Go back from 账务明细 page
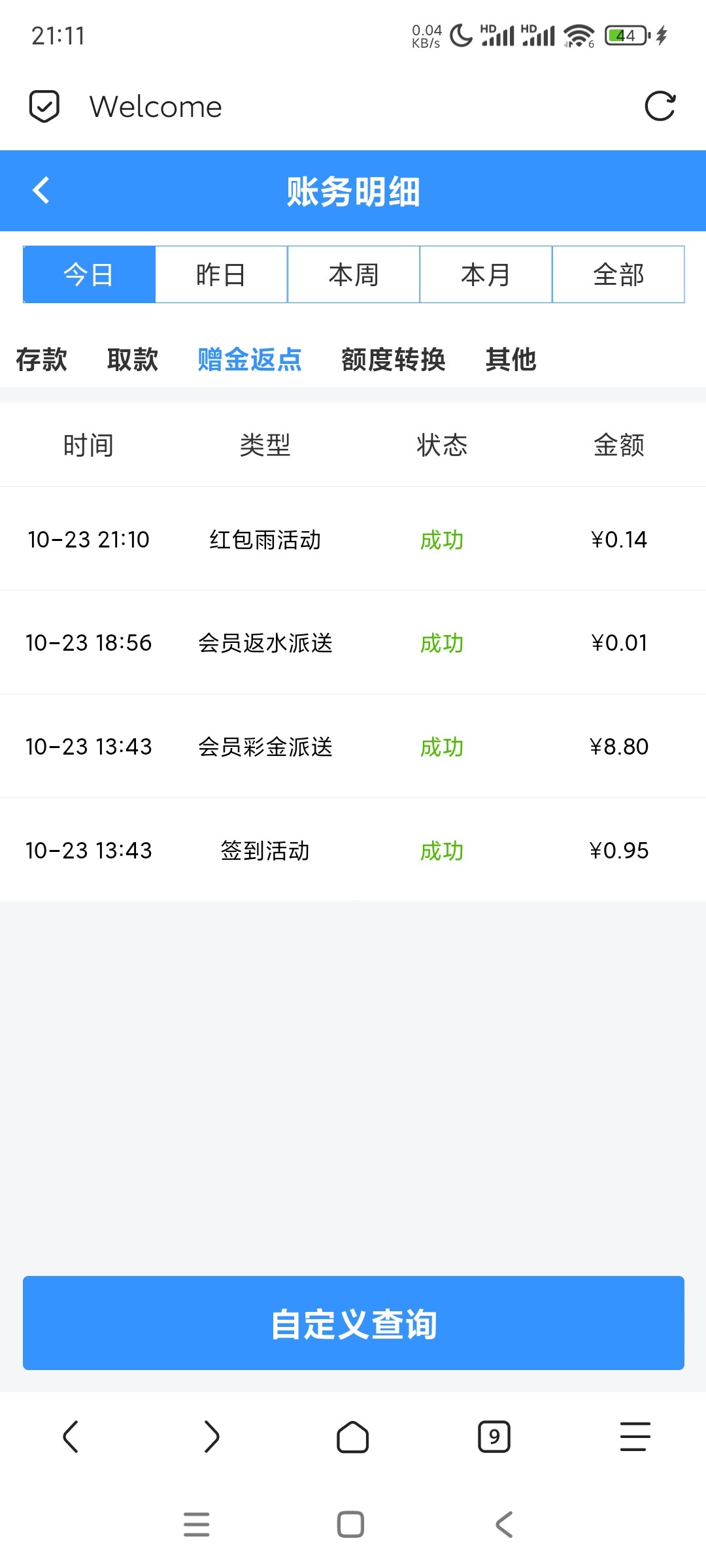The width and height of the screenshot is (706, 1568). pos(41,191)
